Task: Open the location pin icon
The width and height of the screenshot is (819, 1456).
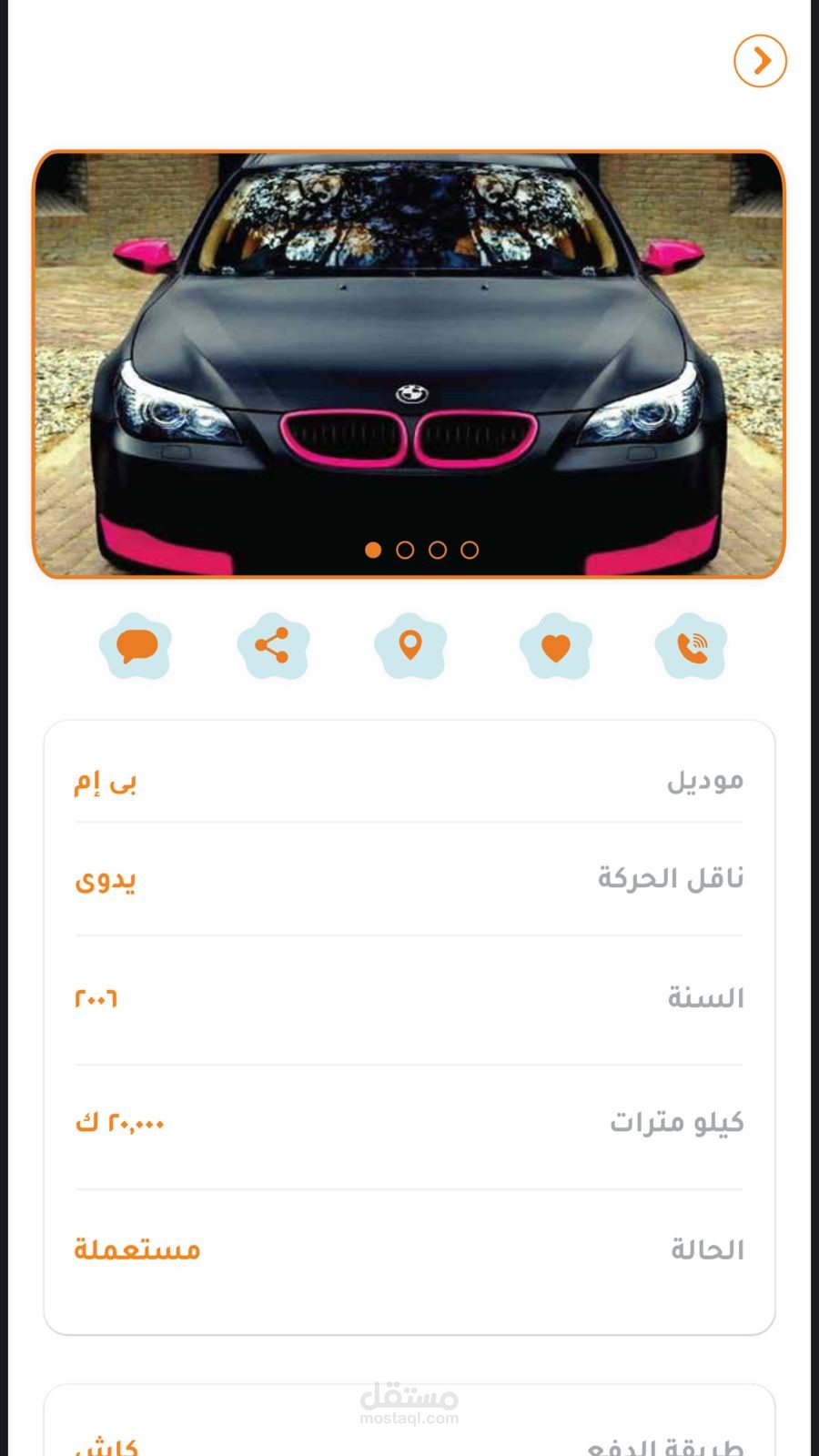Action: [410, 645]
